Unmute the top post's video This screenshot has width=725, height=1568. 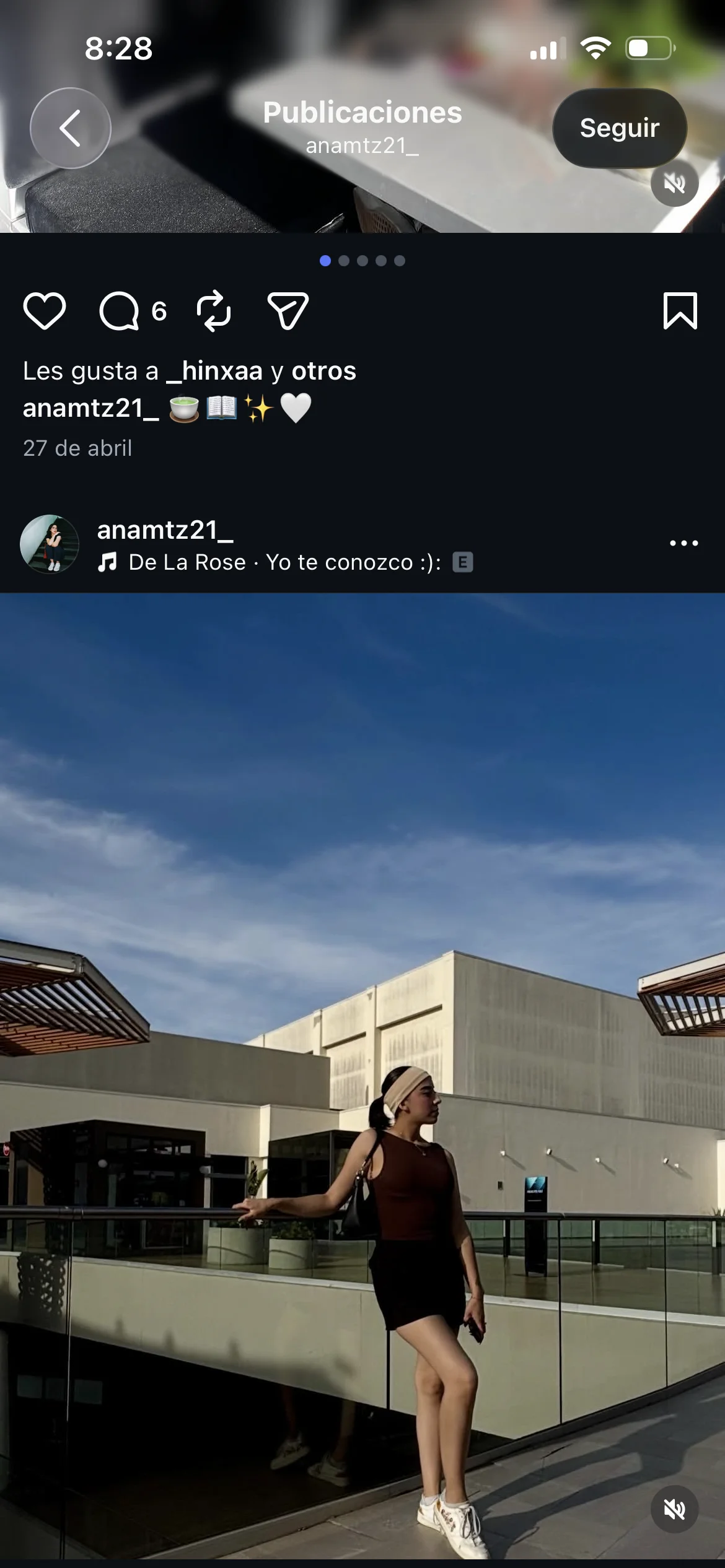[674, 183]
